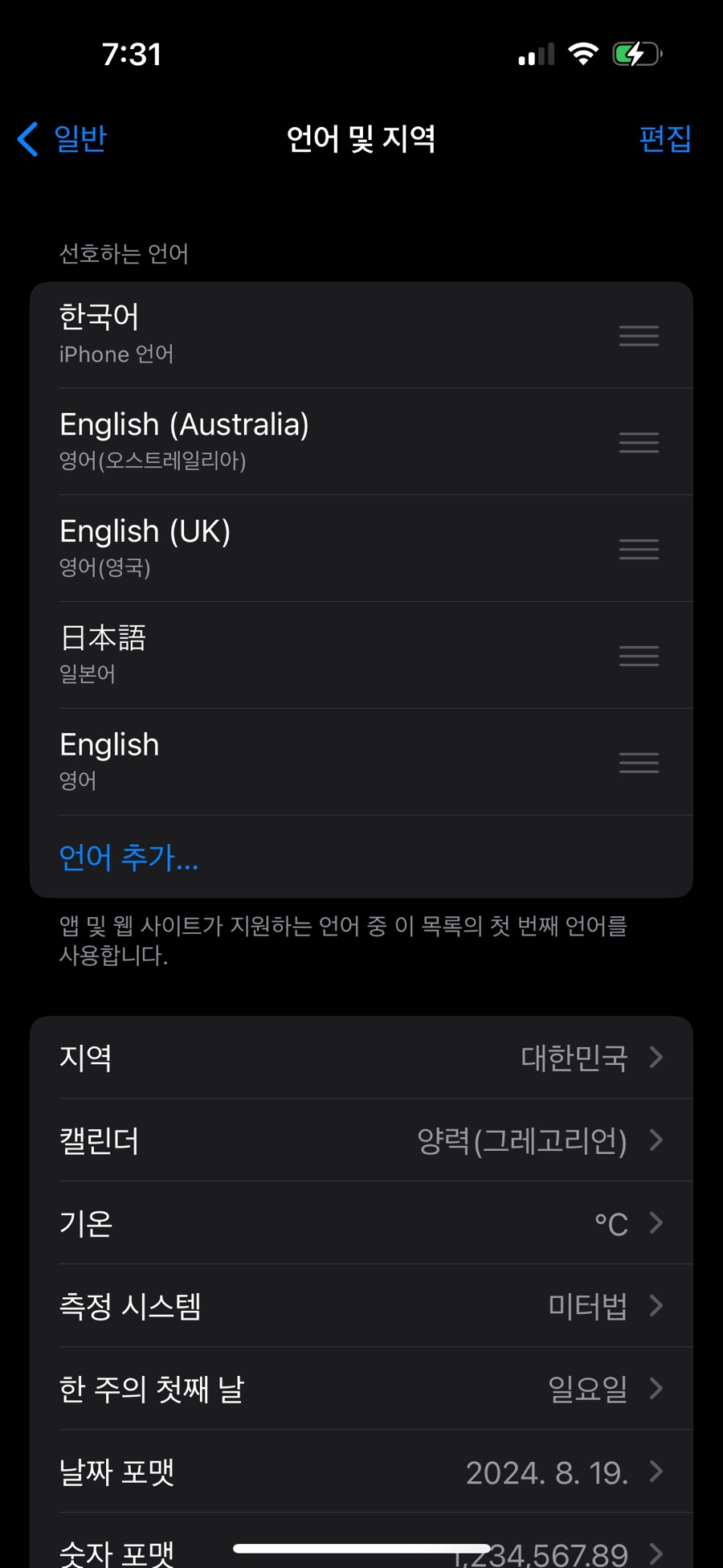Open the 캘린더 setting

(x=361, y=1140)
